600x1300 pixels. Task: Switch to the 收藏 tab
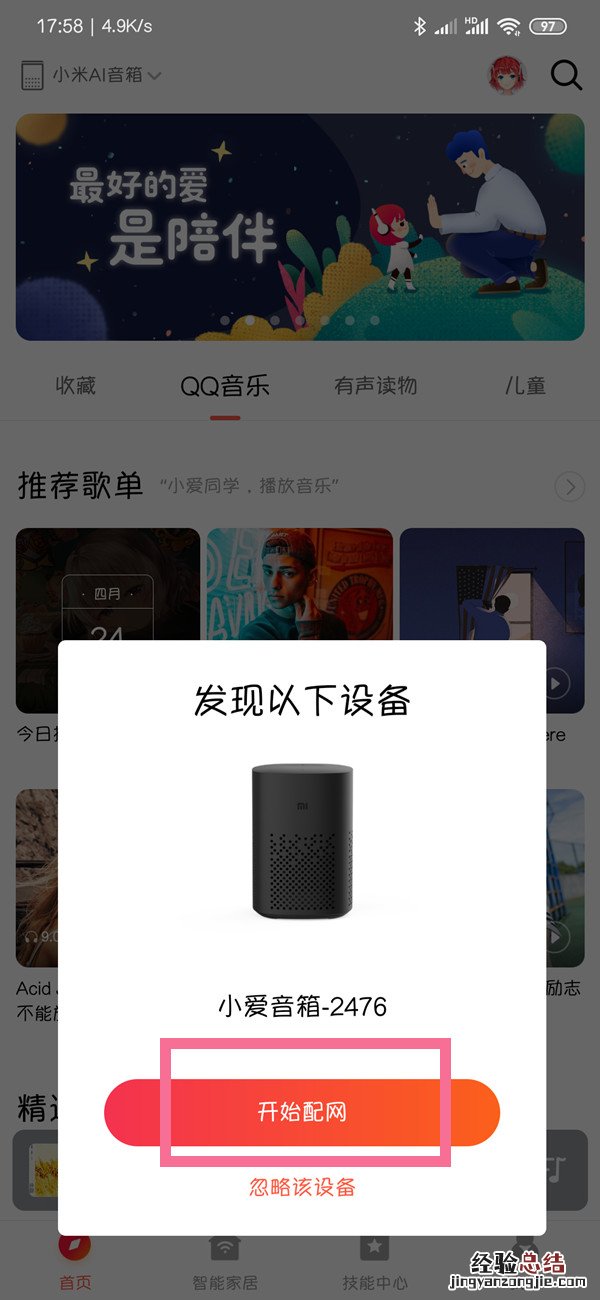point(76,386)
